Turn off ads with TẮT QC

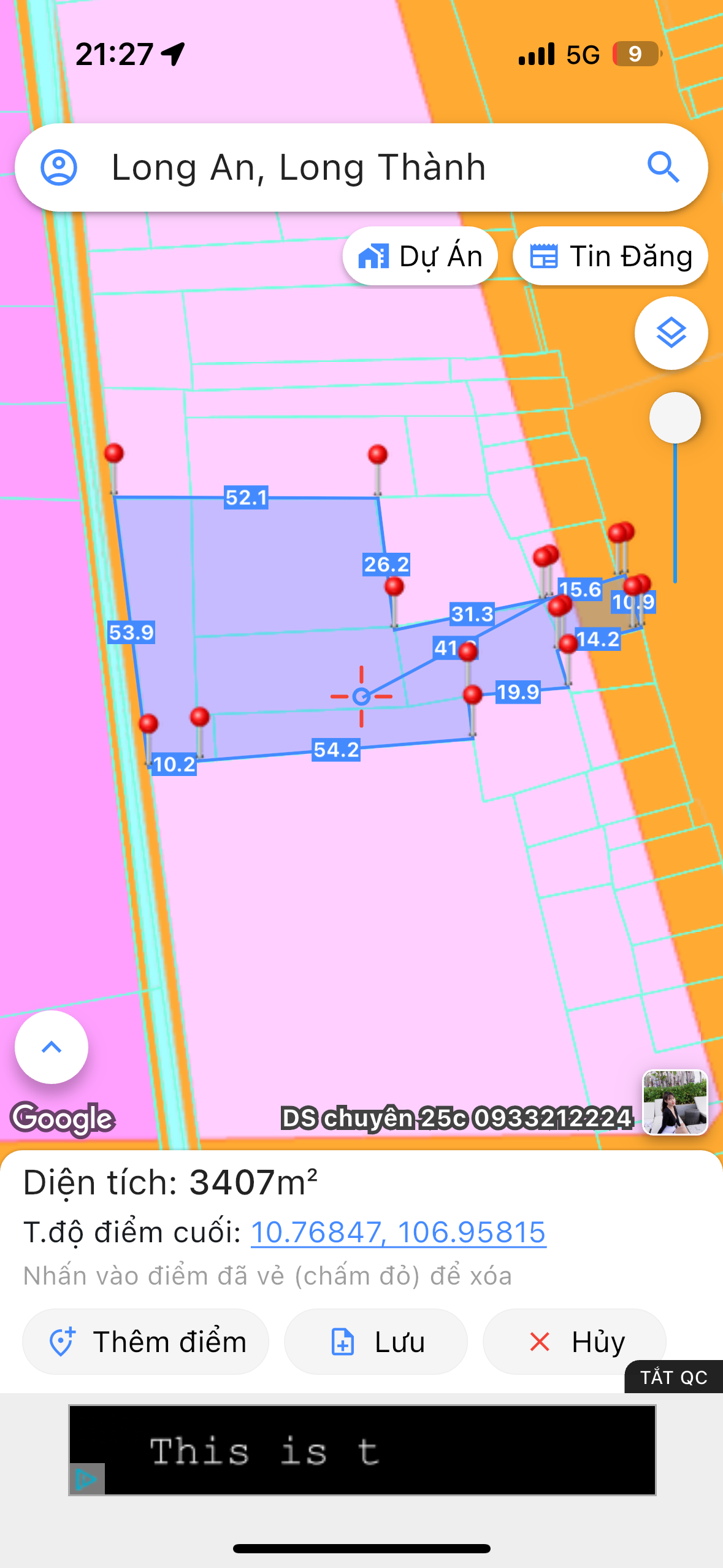(673, 1377)
